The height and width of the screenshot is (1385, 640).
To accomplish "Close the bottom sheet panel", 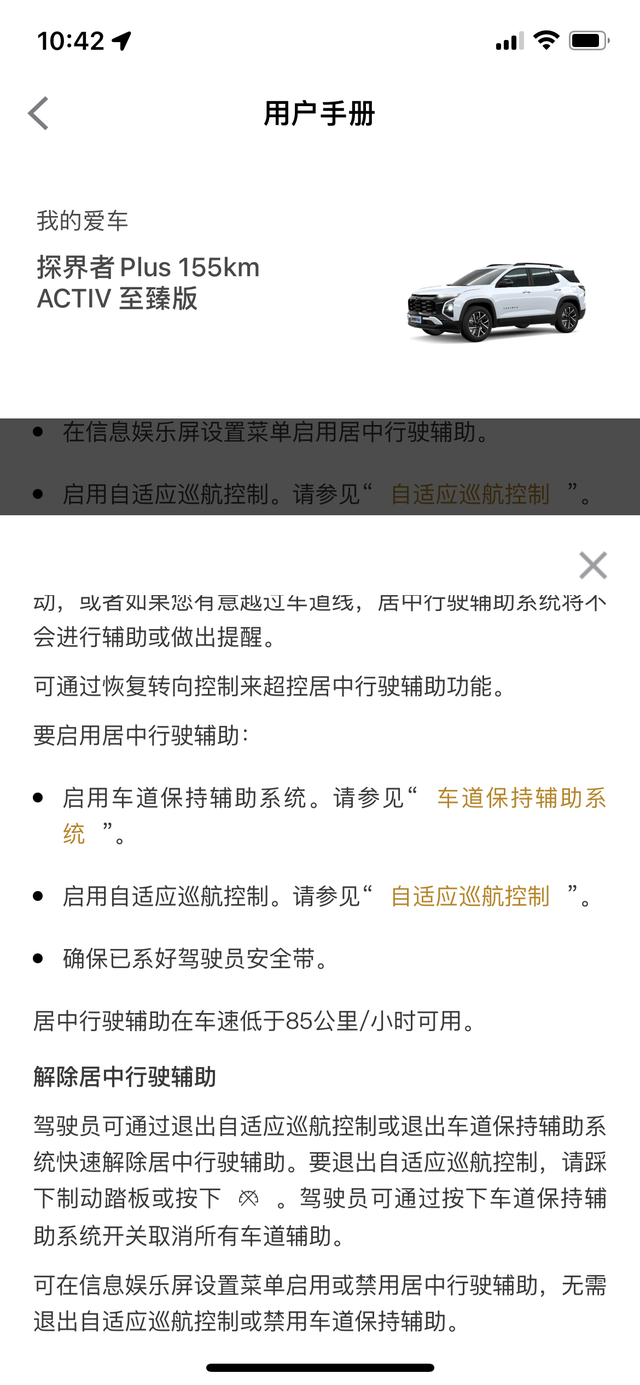I will pyautogui.click(x=592, y=565).
